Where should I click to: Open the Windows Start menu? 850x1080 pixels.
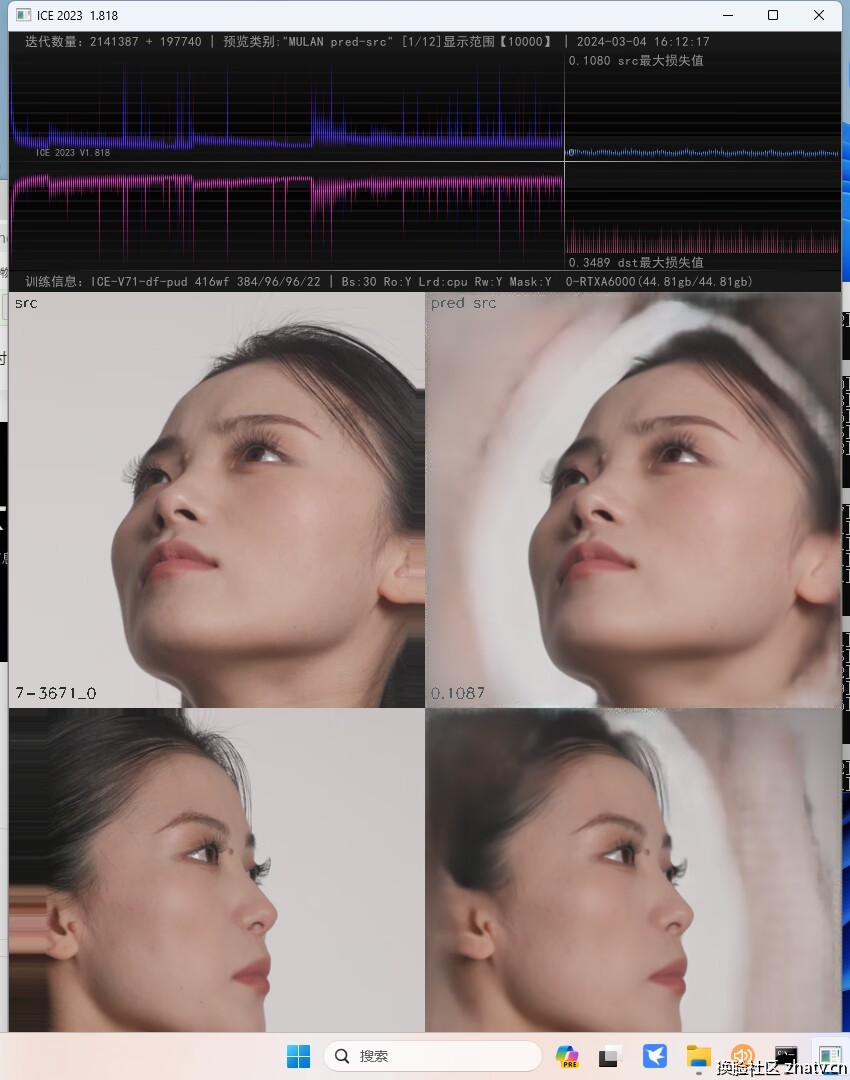point(298,1056)
